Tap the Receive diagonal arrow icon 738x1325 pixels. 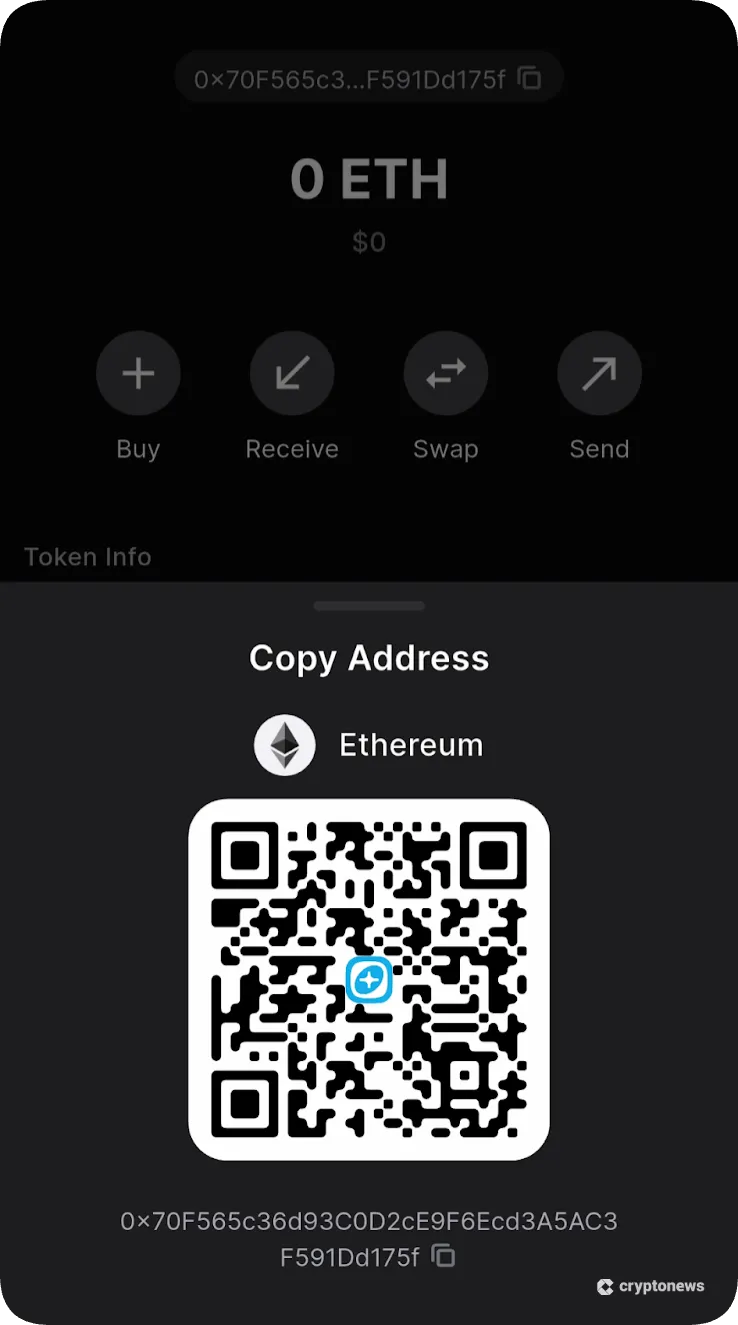click(x=292, y=372)
